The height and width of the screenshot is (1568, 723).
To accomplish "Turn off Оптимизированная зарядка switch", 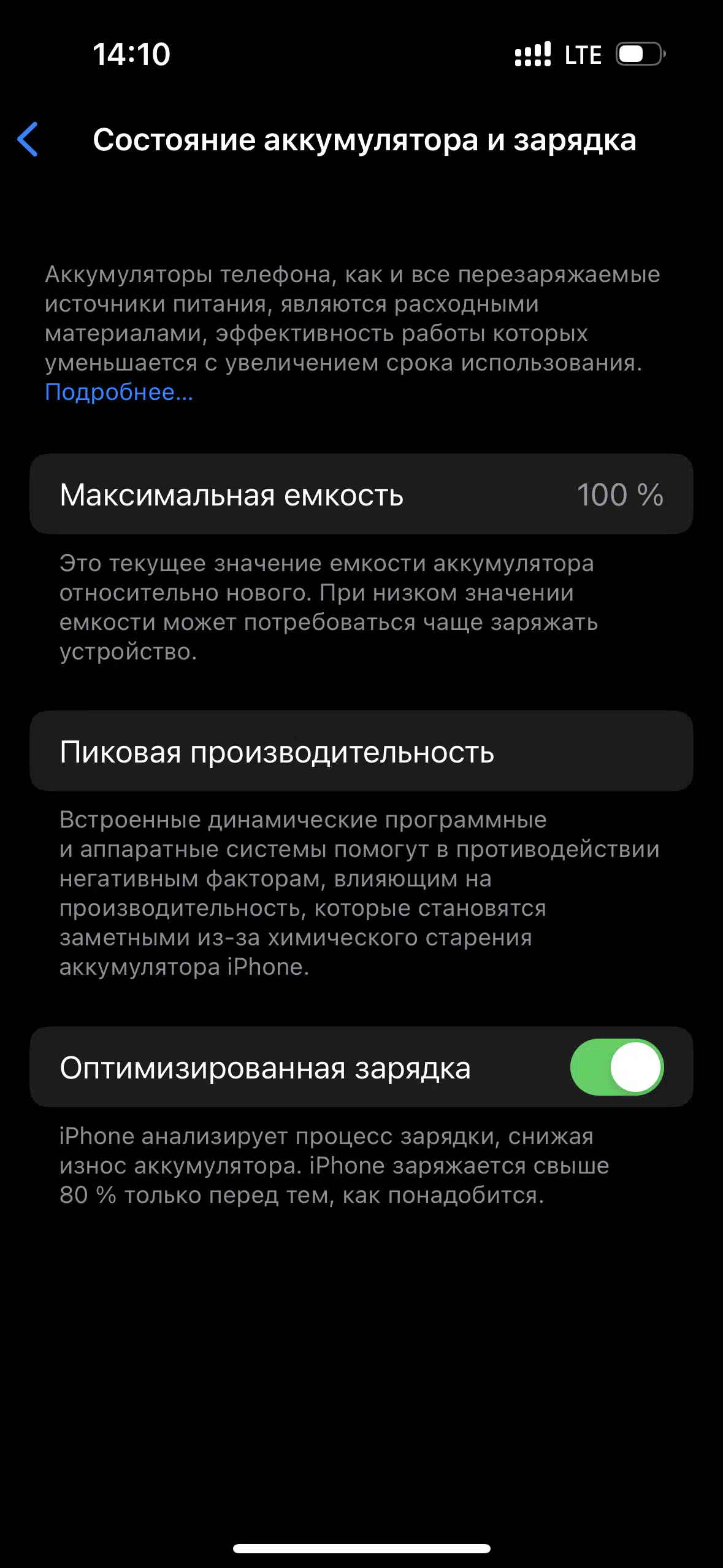I will tap(617, 1067).
